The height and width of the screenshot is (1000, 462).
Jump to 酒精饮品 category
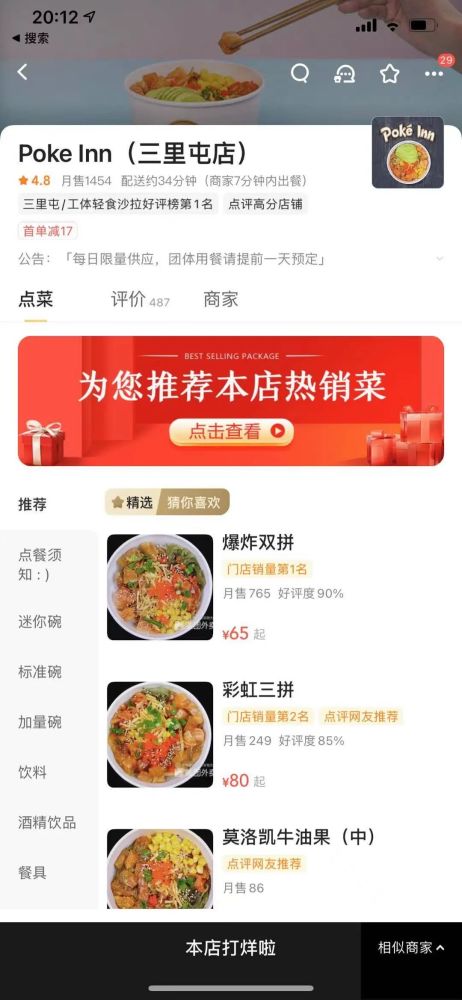pos(47,823)
